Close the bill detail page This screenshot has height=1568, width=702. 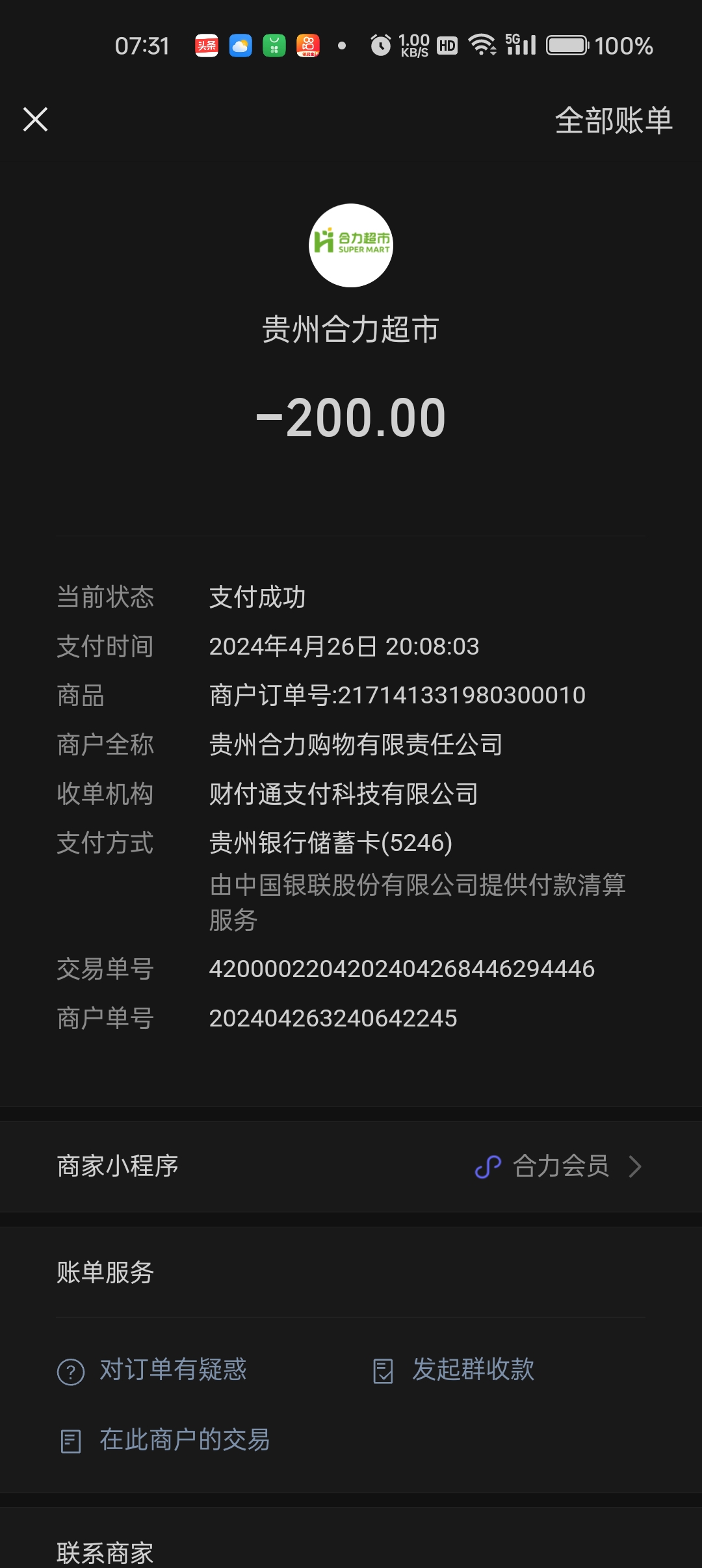click(36, 120)
